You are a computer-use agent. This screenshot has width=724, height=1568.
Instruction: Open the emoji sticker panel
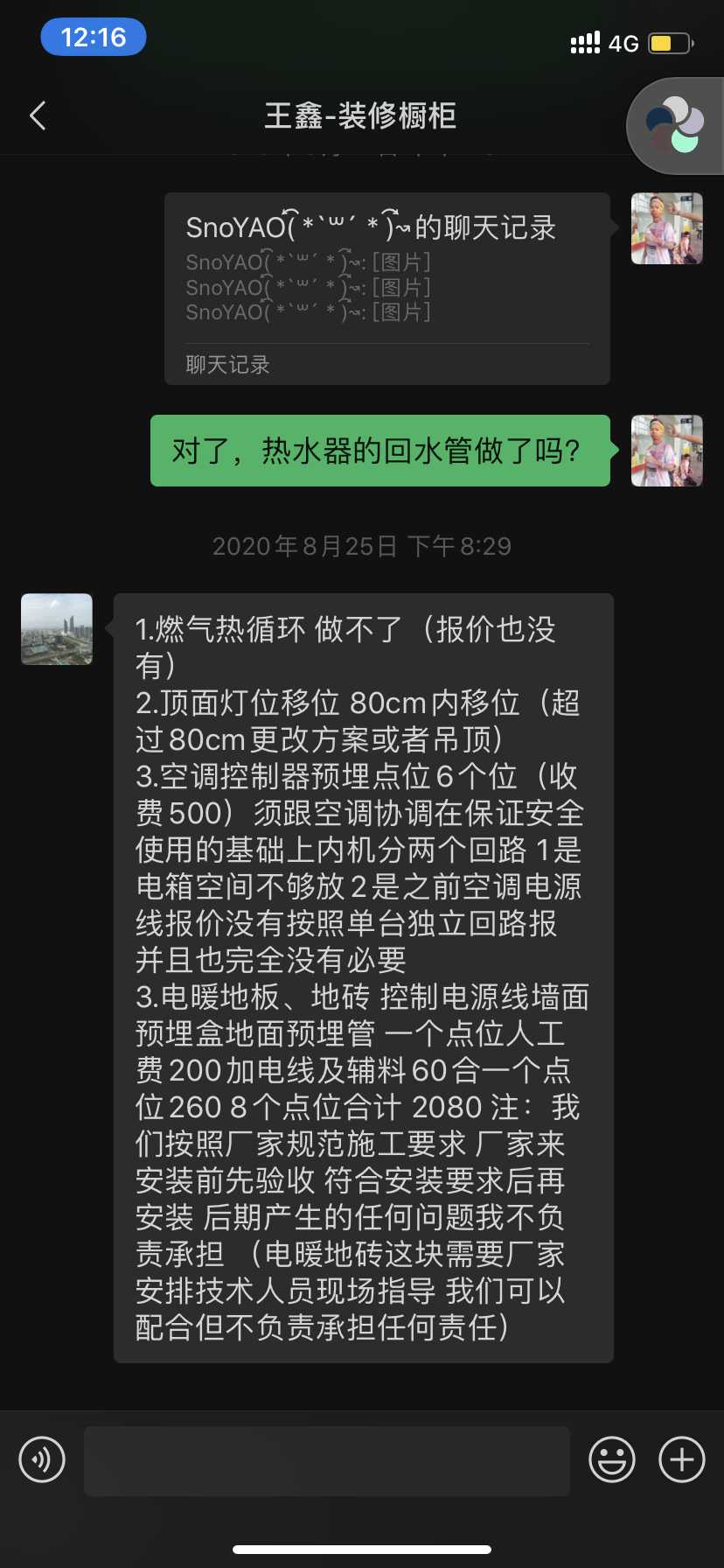tap(612, 1459)
